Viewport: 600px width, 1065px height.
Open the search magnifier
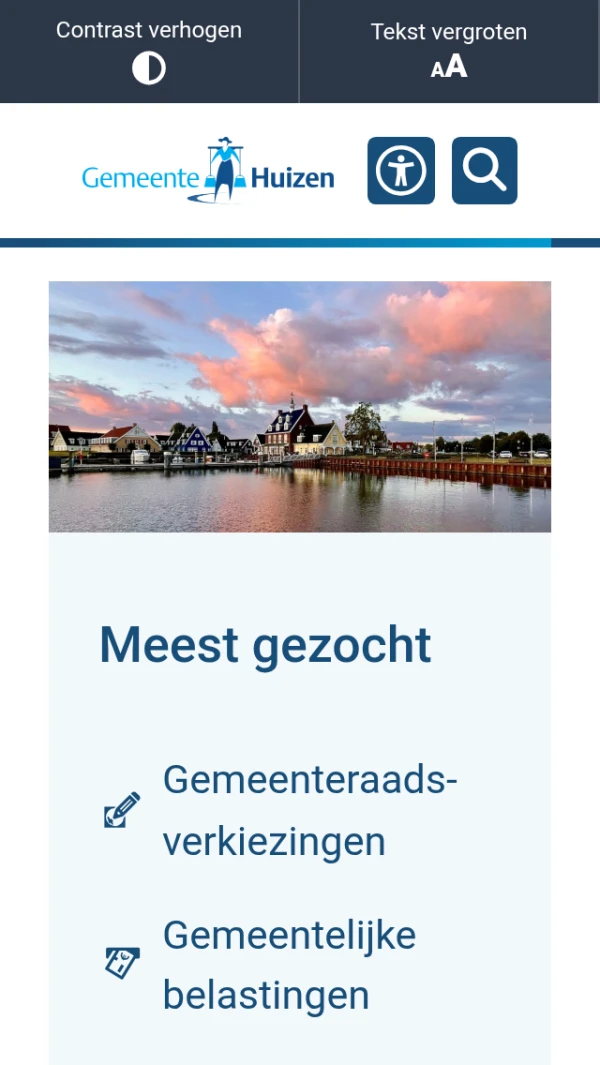click(x=484, y=171)
